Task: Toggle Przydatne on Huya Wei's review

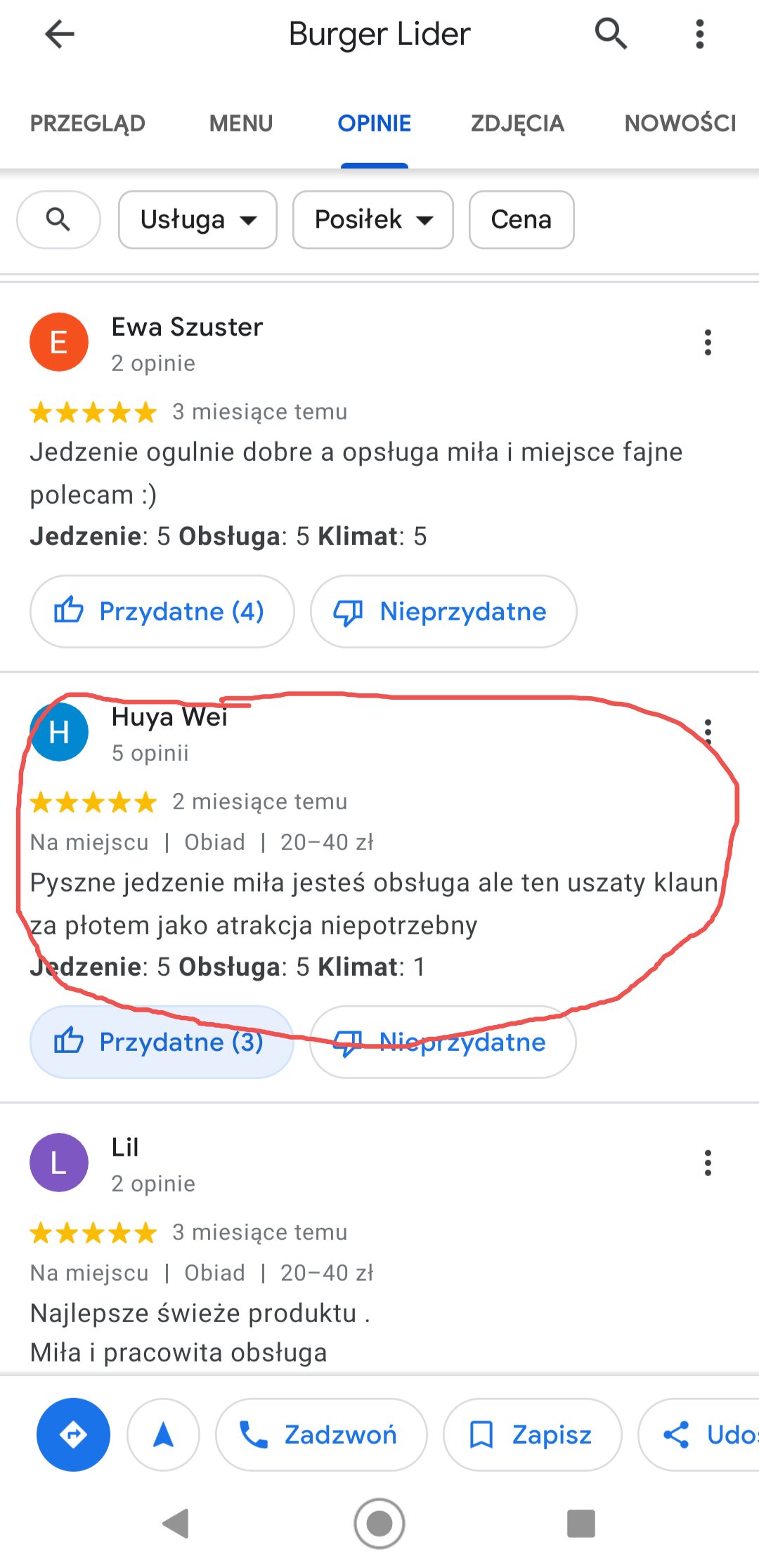Action: coord(162,1043)
